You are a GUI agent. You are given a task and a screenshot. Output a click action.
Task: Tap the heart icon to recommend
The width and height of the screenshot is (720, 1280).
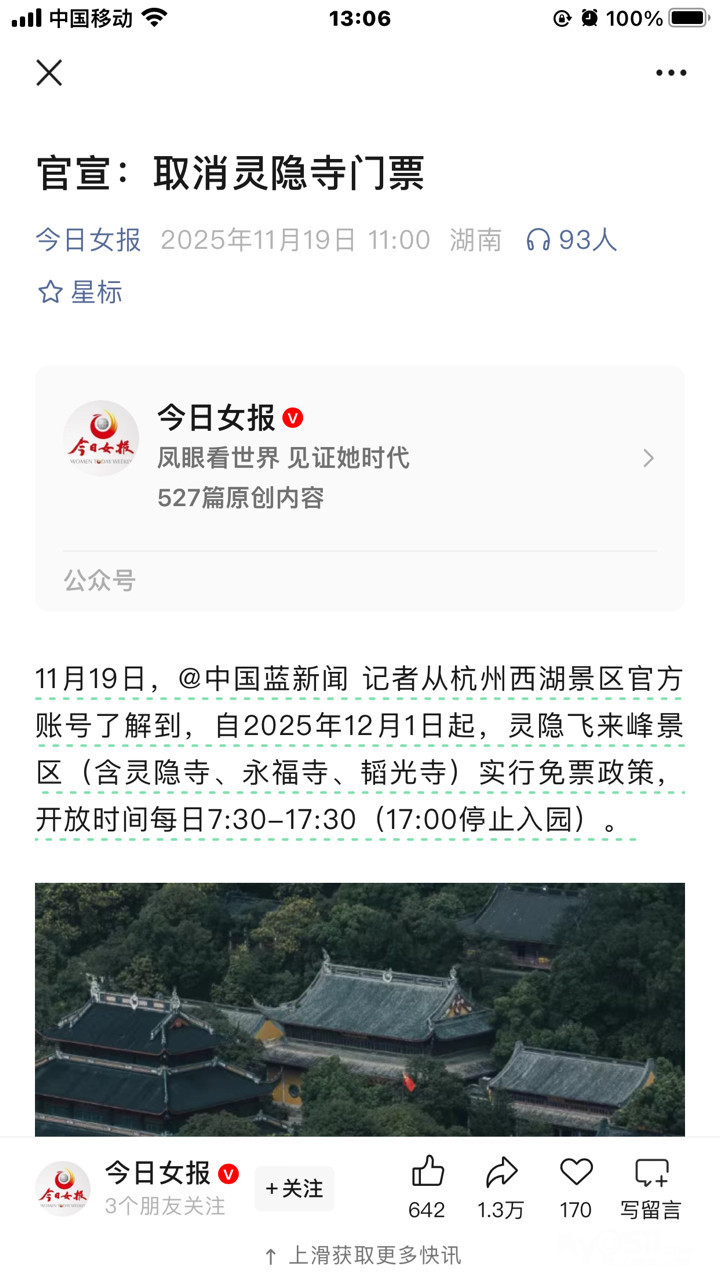(576, 1187)
